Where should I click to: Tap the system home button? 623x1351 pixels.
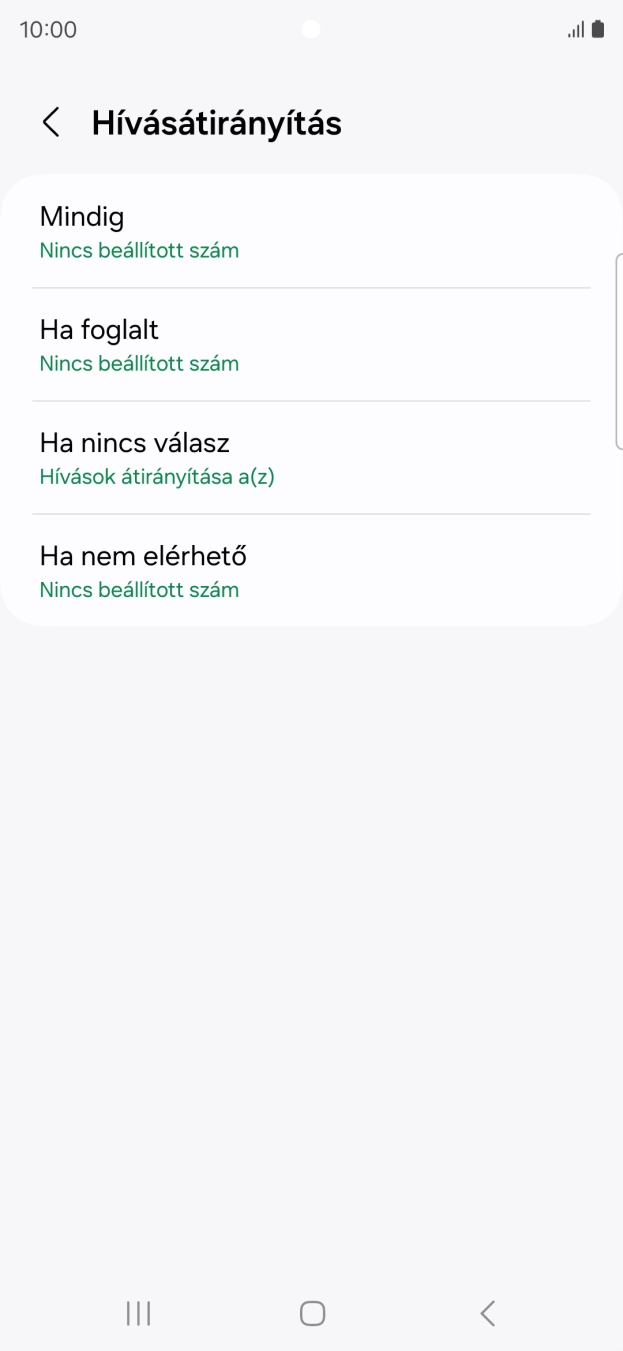(312, 1313)
